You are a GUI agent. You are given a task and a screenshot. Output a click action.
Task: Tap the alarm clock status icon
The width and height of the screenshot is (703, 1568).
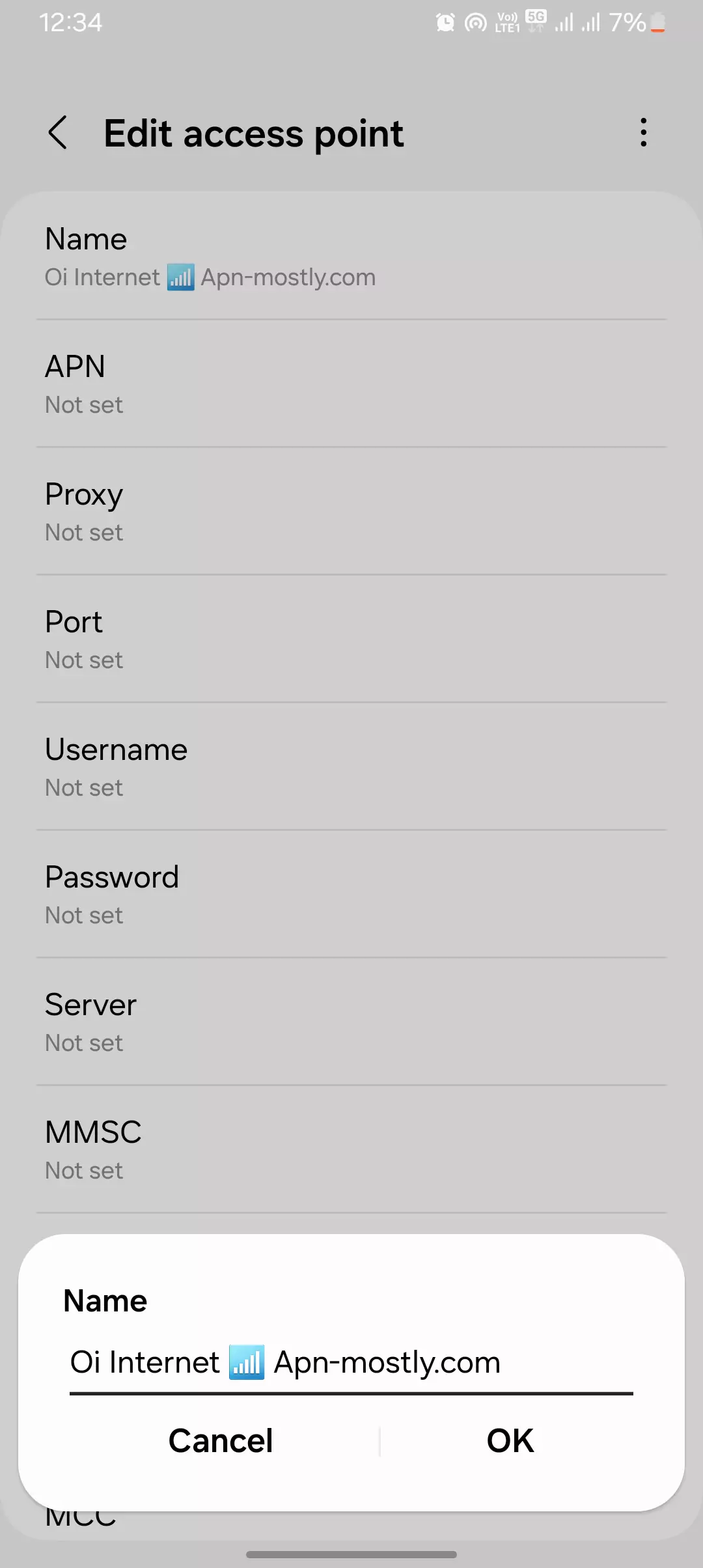click(445, 21)
